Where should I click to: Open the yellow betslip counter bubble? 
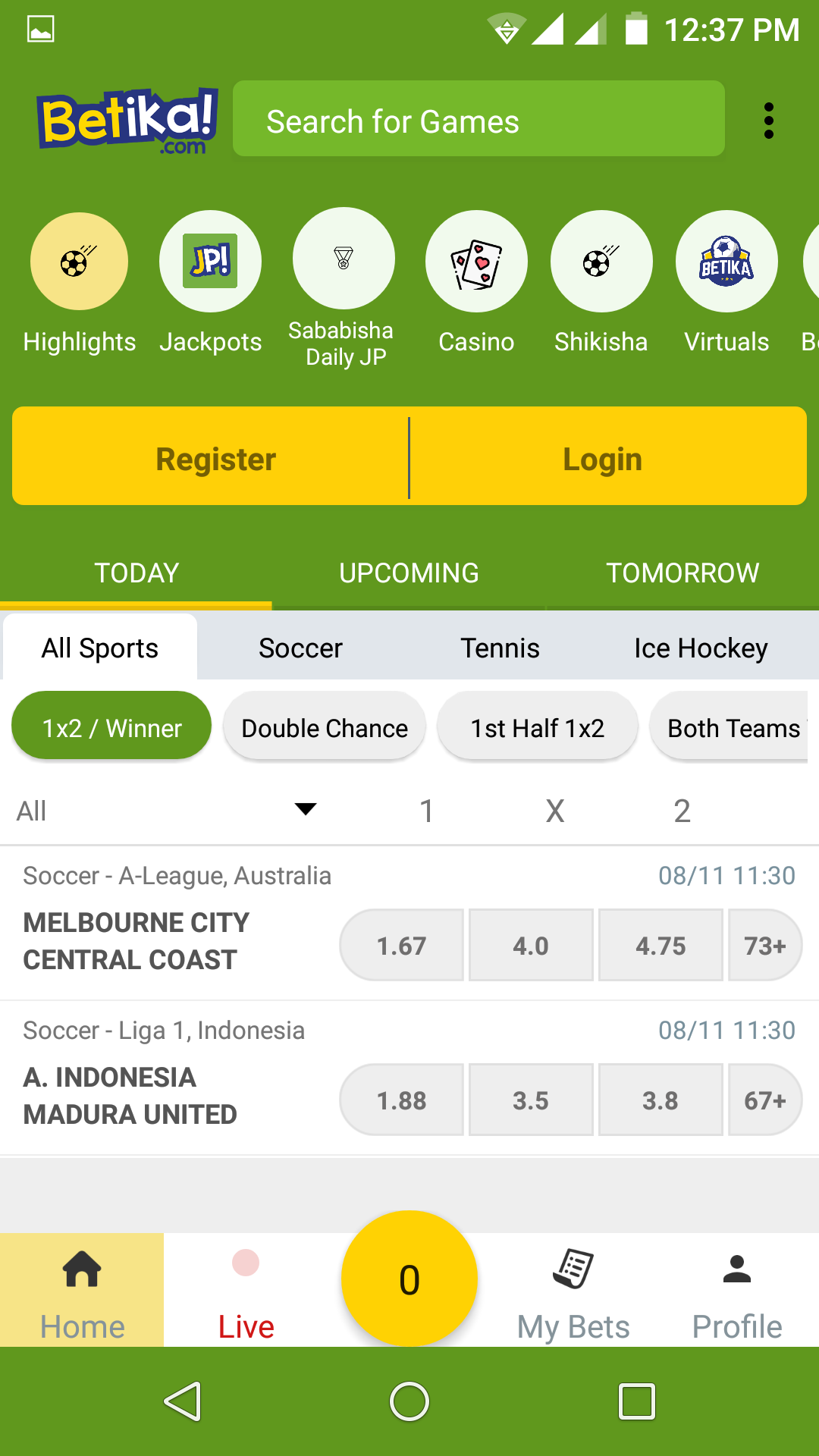click(x=409, y=1279)
